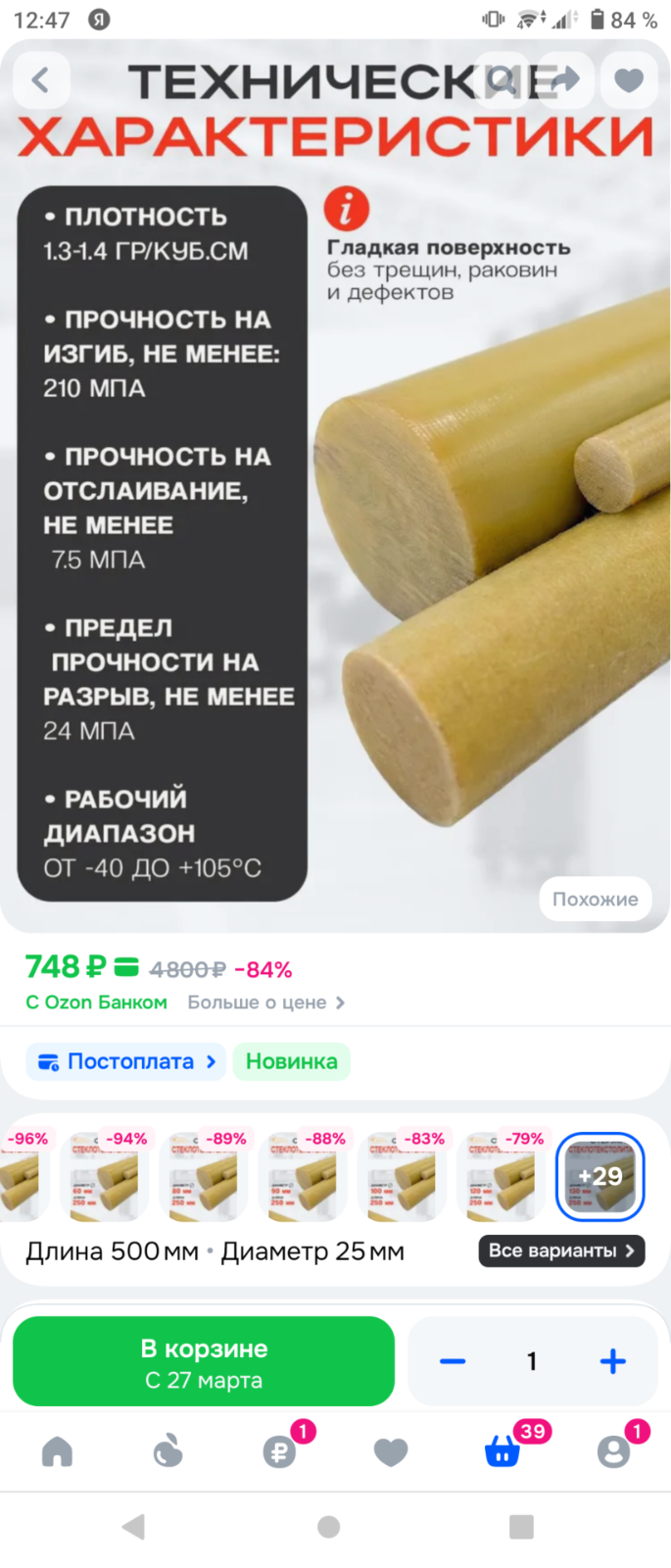671x1568 pixels.
Task: Share this product
Action: point(564,79)
